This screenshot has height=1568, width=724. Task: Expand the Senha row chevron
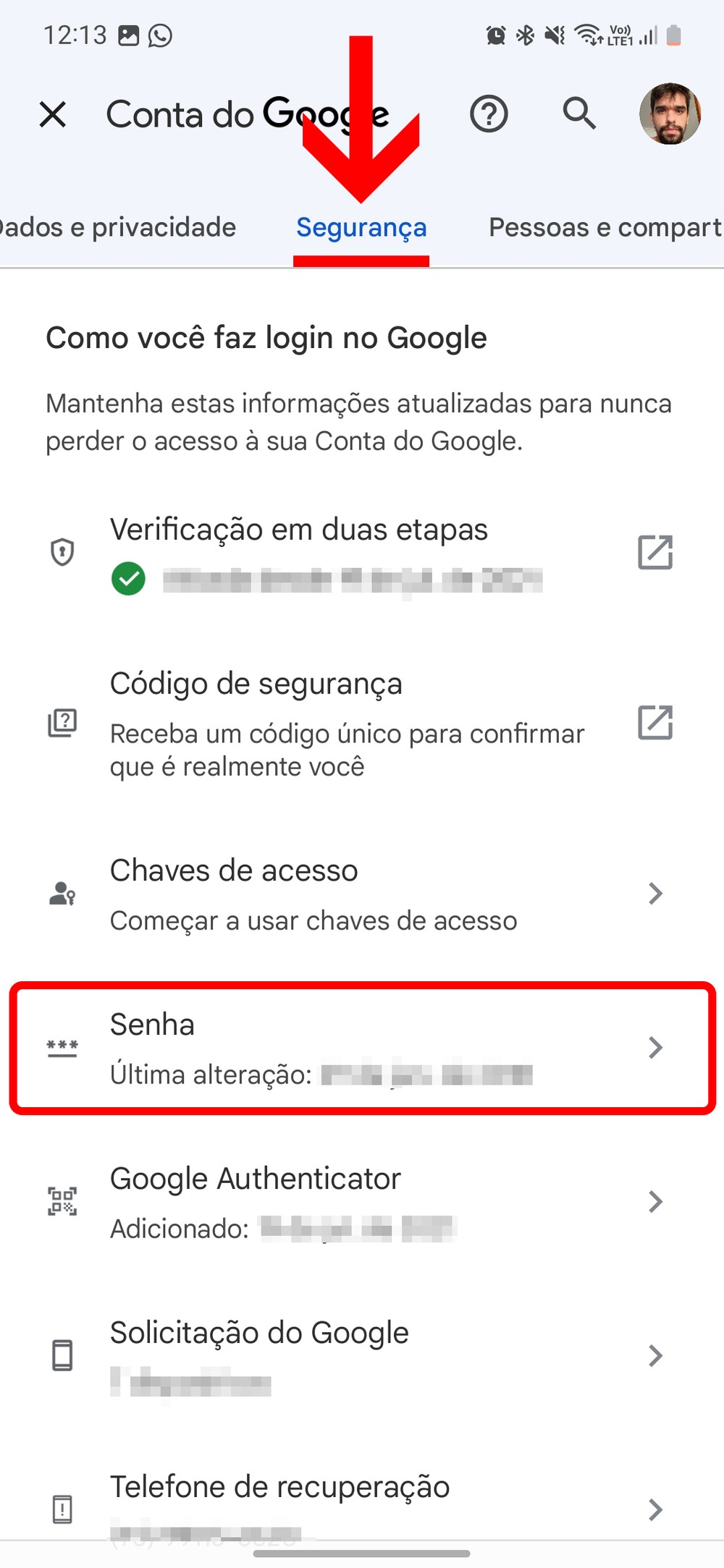click(x=655, y=1047)
